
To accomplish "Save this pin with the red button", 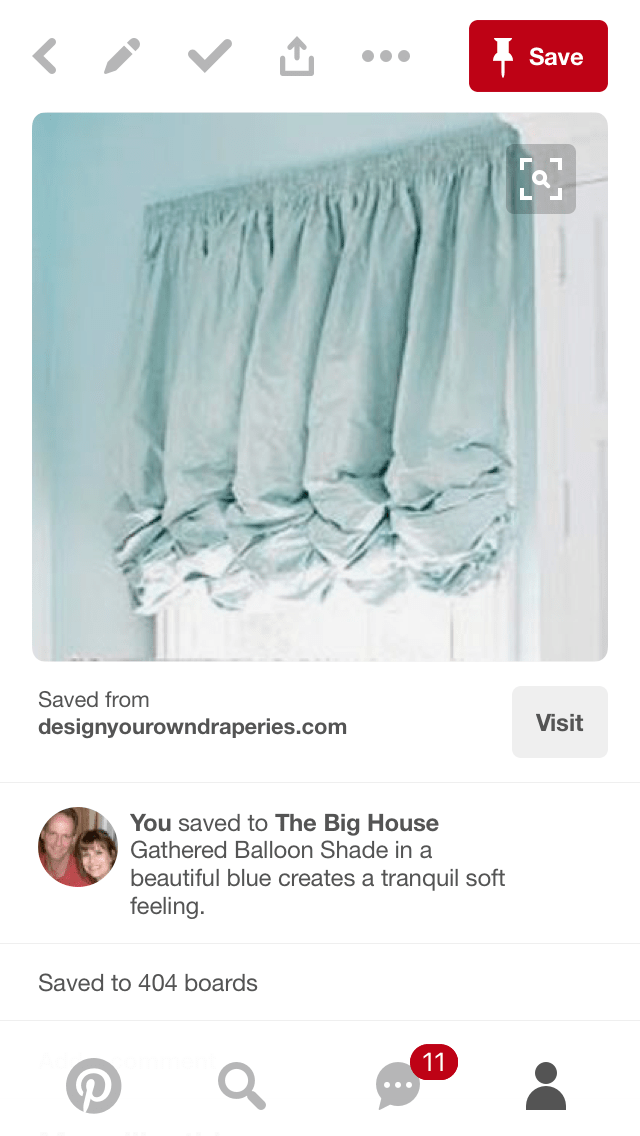I will point(538,56).
